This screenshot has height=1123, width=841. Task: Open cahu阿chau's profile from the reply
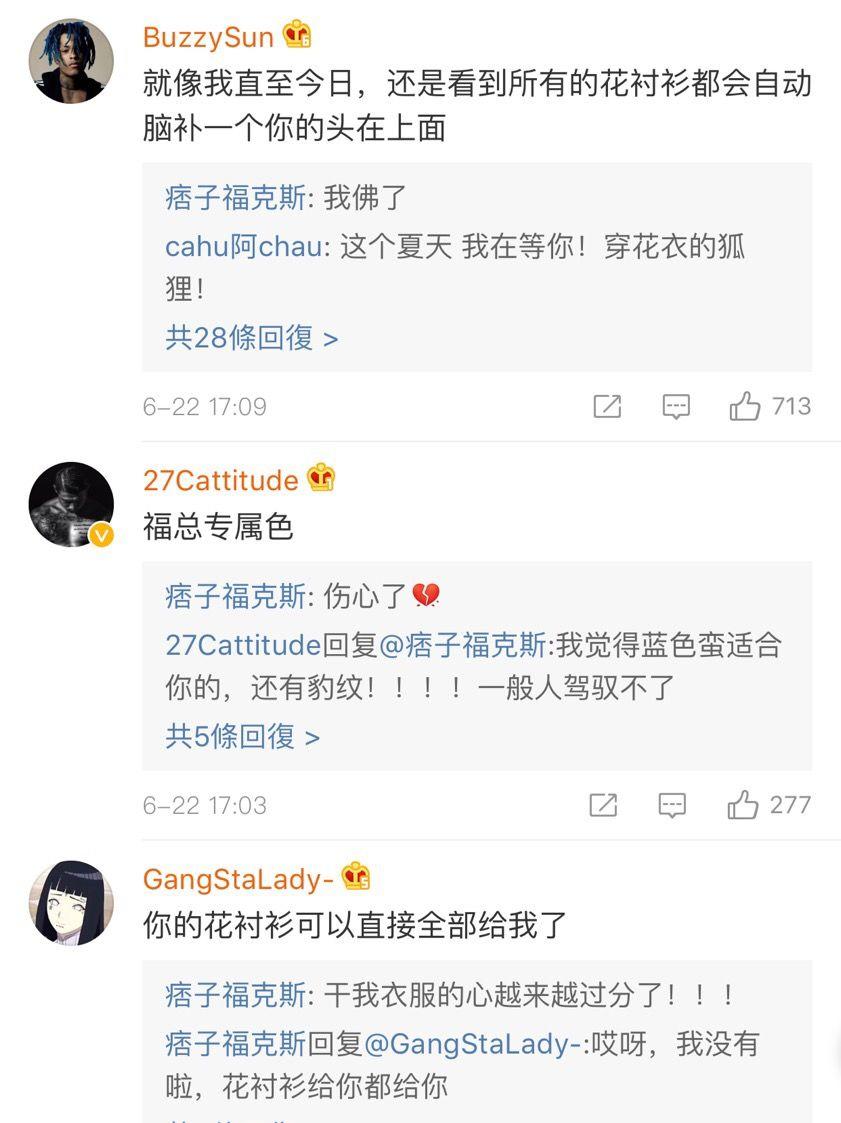[244, 247]
